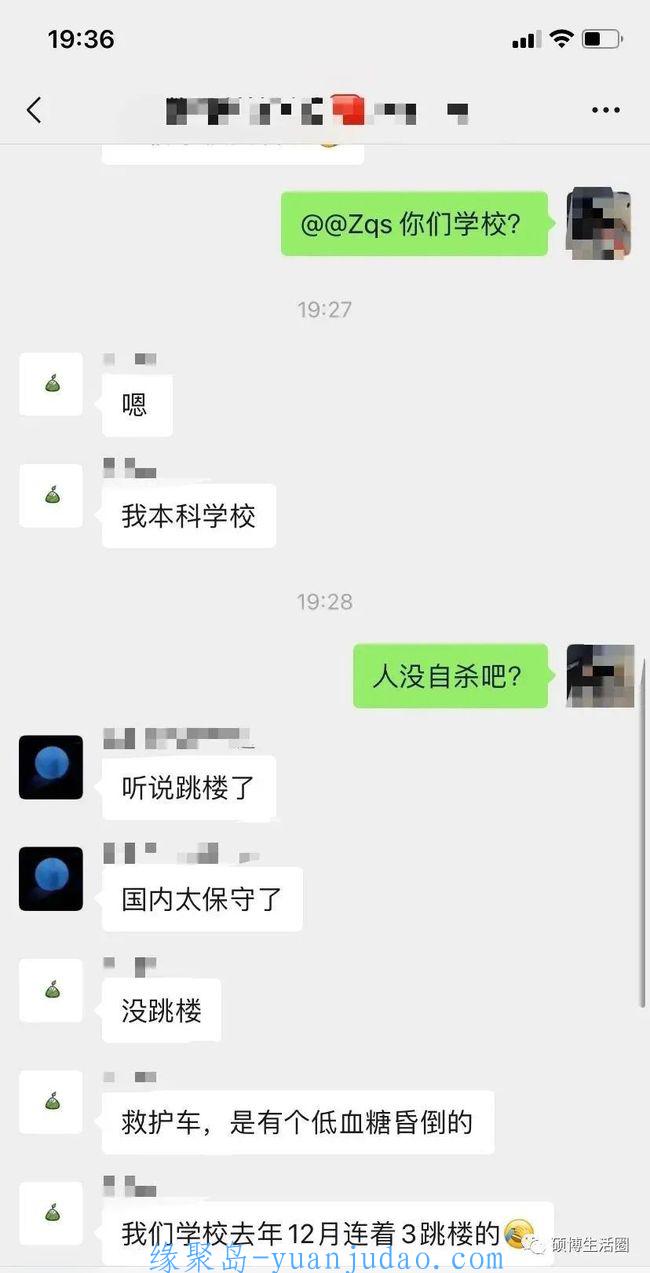
Task: Open avatar of sender saying 听说跳楼了
Action: pyautogui.click(x=51, y=767)
